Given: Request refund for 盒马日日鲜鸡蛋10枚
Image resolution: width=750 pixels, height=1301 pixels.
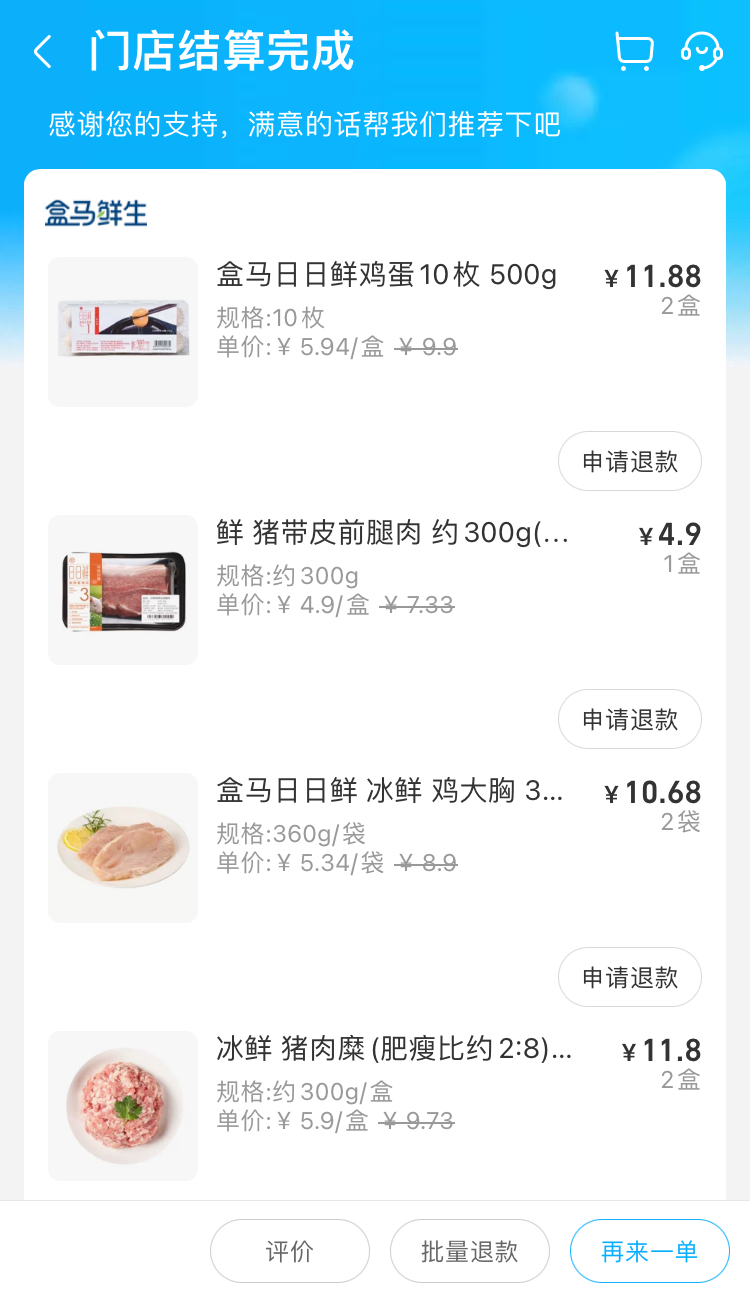Looking at the screenshot, I should coord(629,461).
